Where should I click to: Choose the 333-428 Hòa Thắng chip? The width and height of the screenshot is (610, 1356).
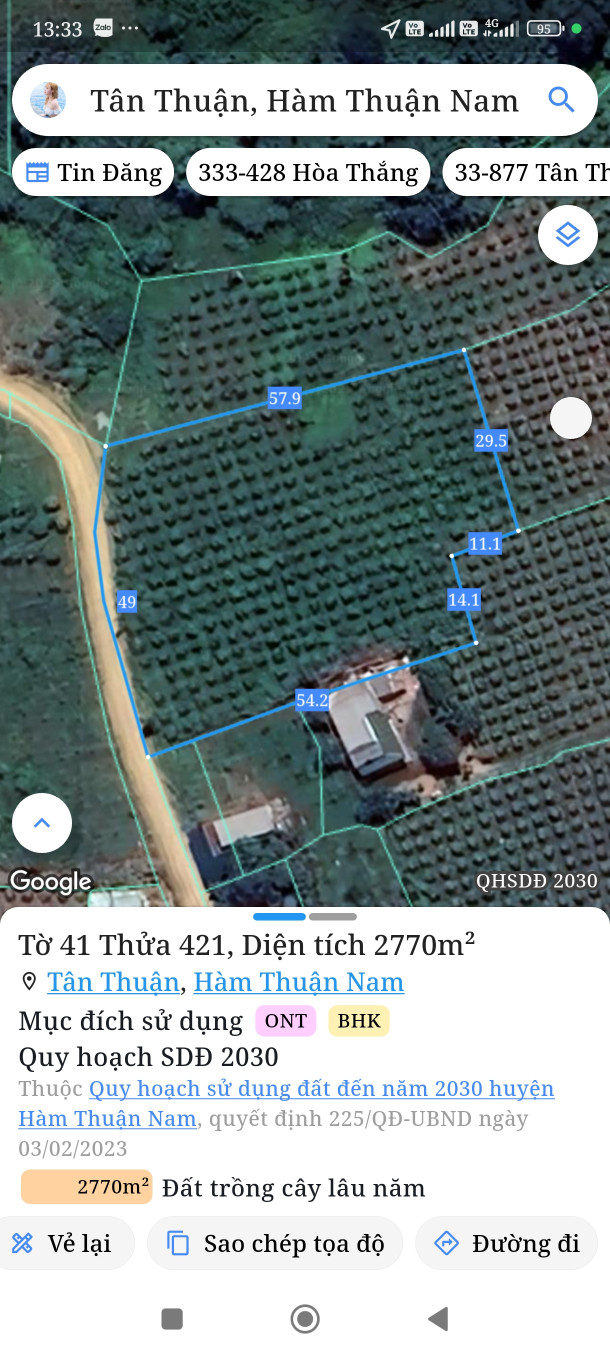pos(307,173)
